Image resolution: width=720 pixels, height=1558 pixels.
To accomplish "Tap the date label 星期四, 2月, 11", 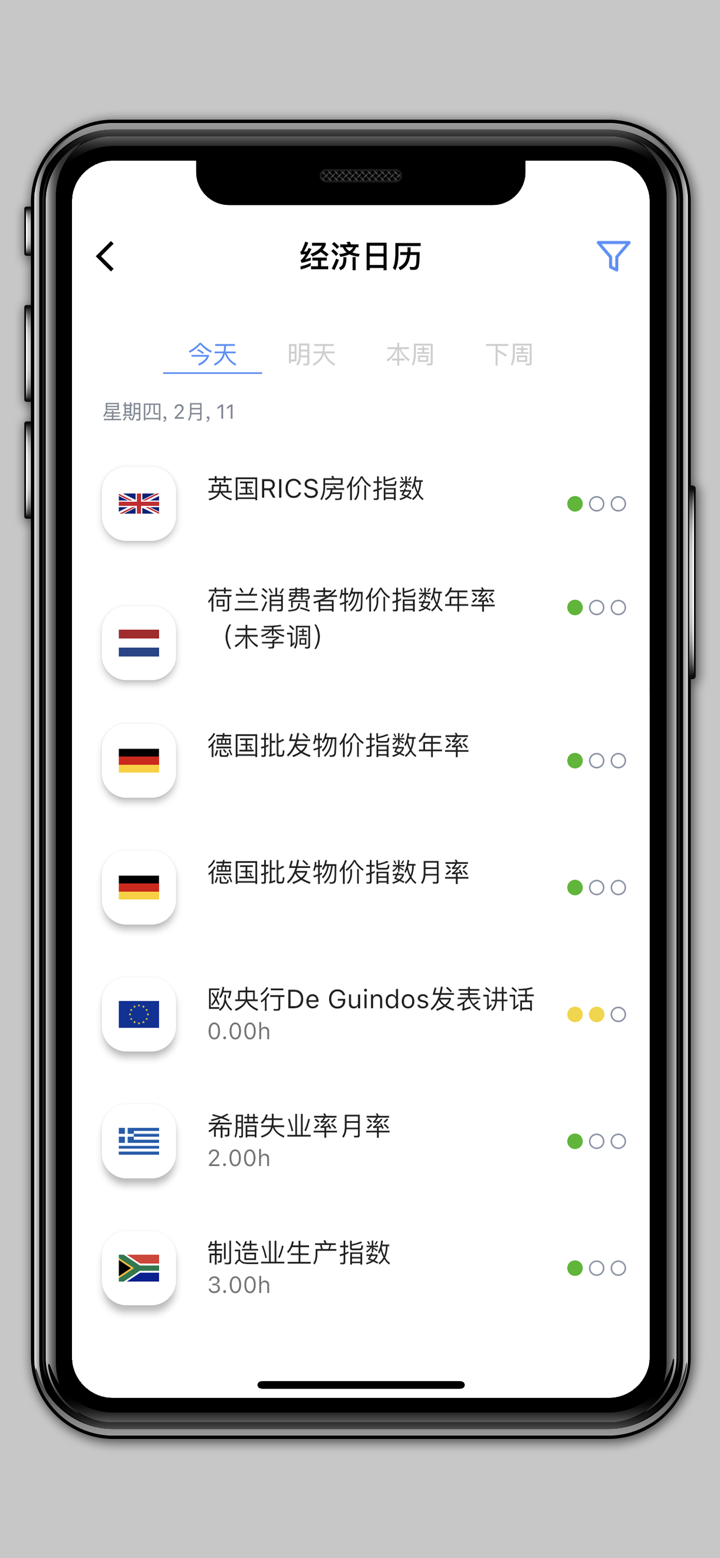I will tap(169, 411).
